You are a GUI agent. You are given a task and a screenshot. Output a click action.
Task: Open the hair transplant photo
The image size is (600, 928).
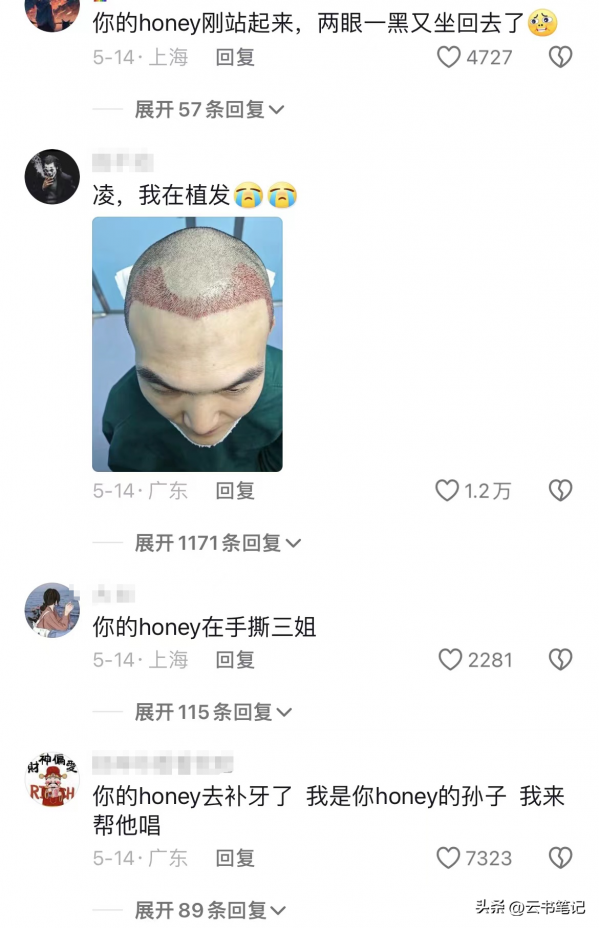187,344
